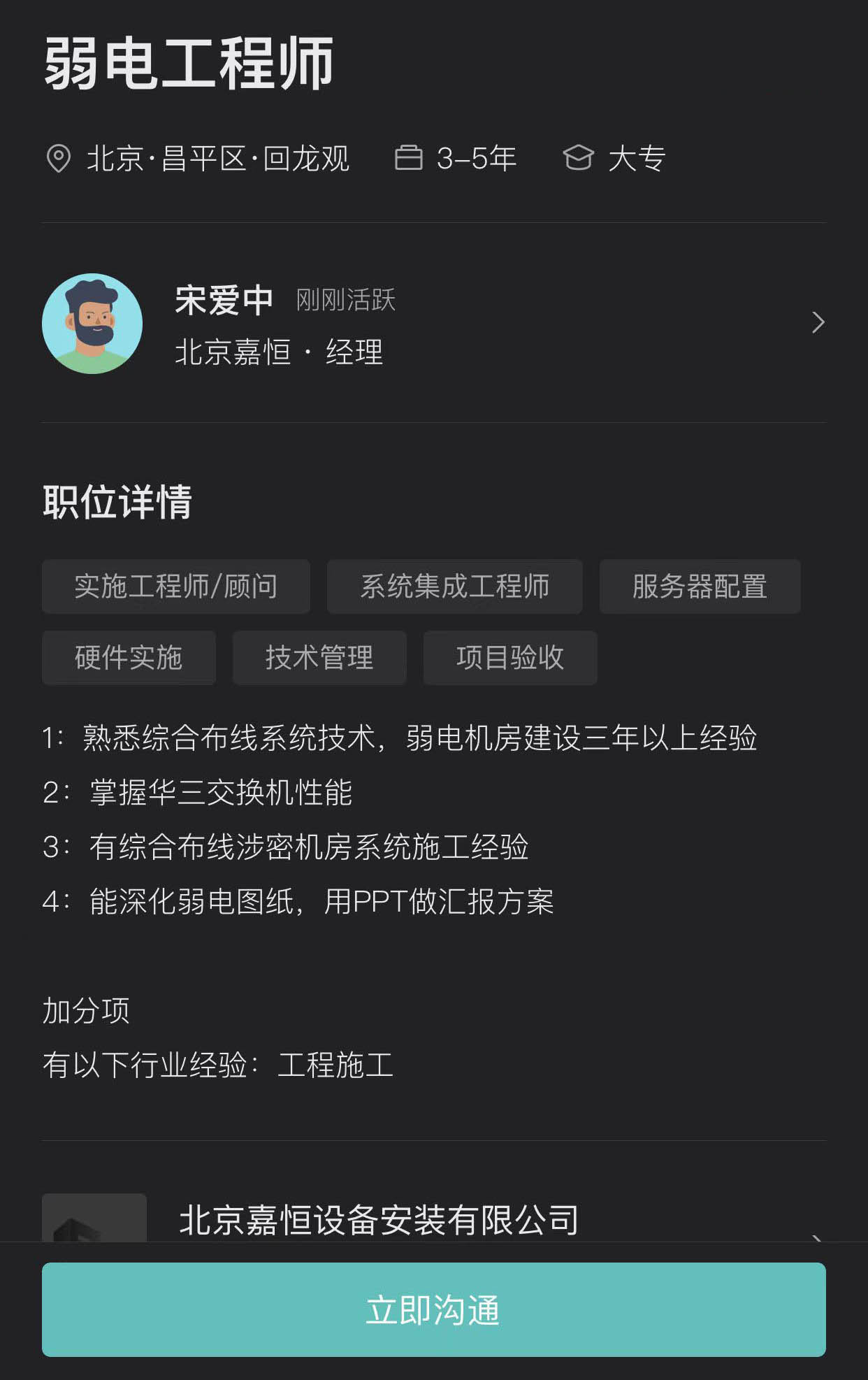The height and width of the screenshot is (1380, 868).
Task: Open recruiter 宋爱中's profile
Action: click(x=433, y=323)
